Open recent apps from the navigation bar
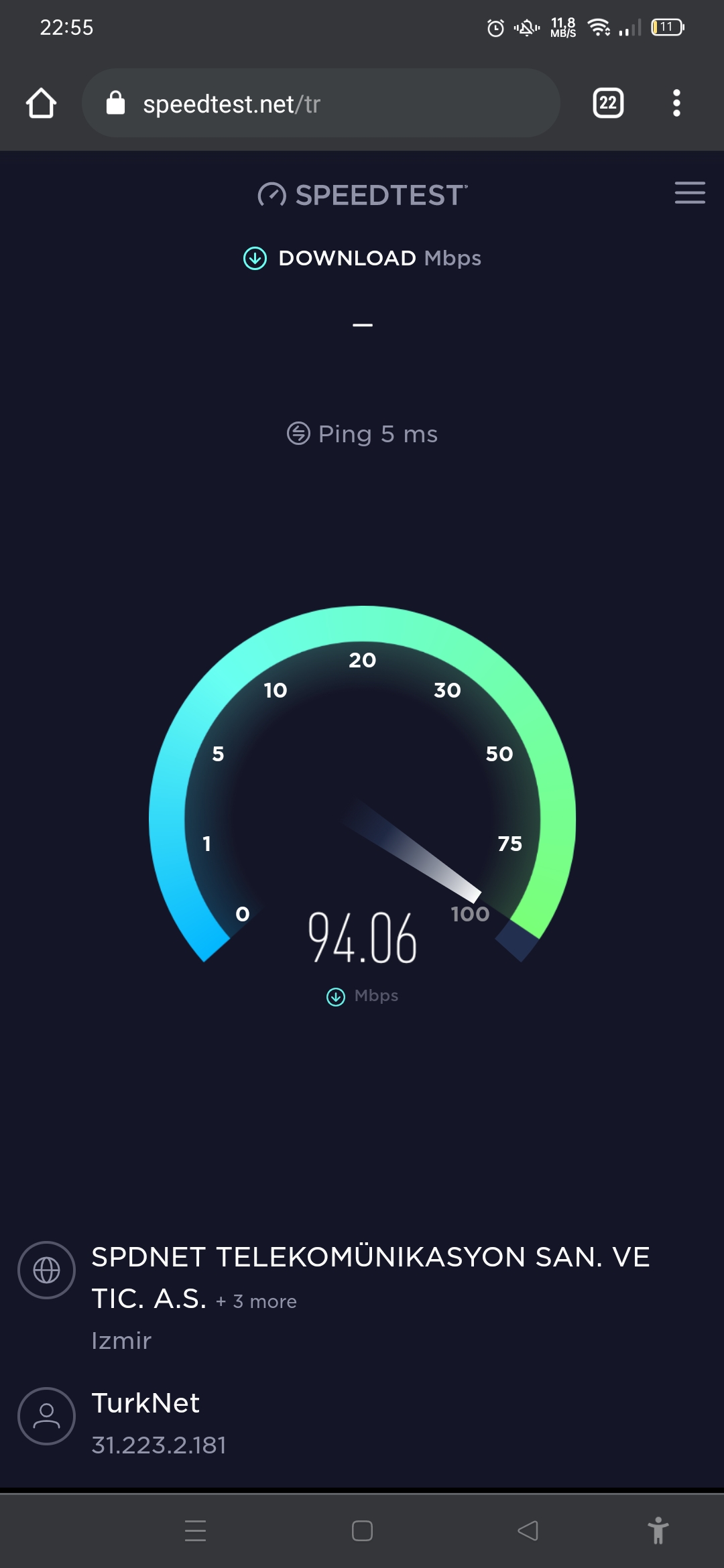724x1568 pixels. (195, 1530)
